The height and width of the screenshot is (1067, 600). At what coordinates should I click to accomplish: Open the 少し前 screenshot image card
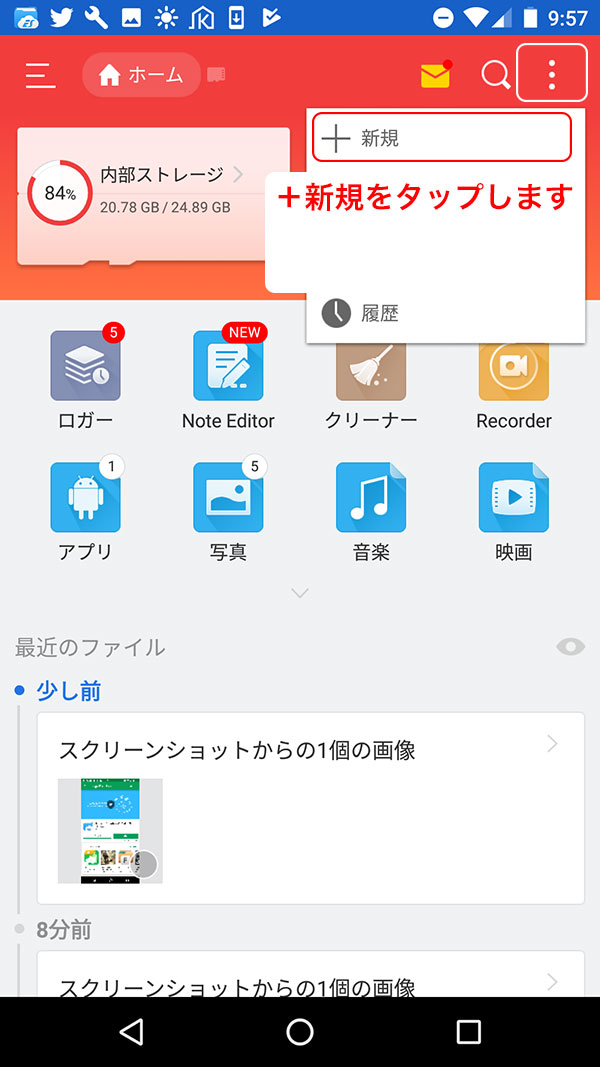tap(310, 807)
